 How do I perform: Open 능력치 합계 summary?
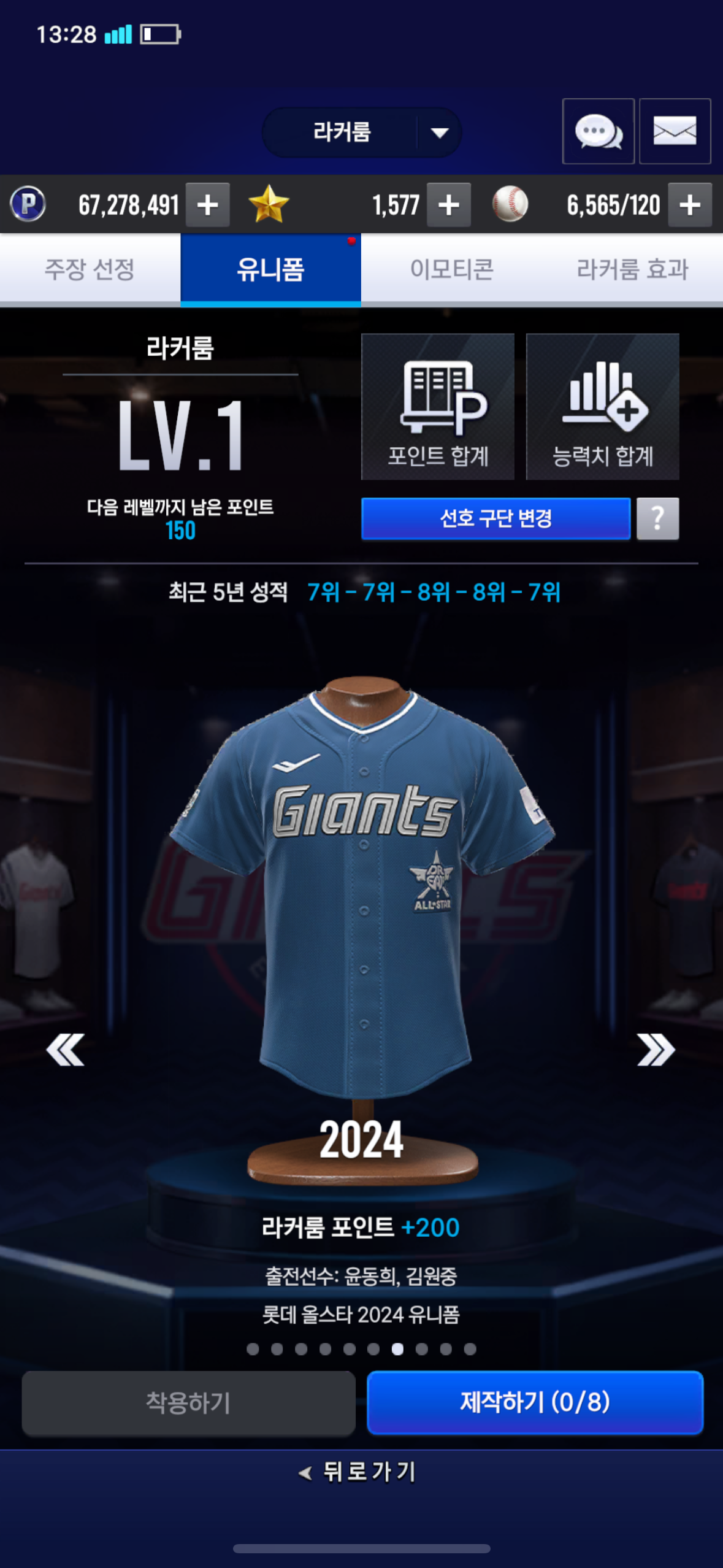[602, 407]
